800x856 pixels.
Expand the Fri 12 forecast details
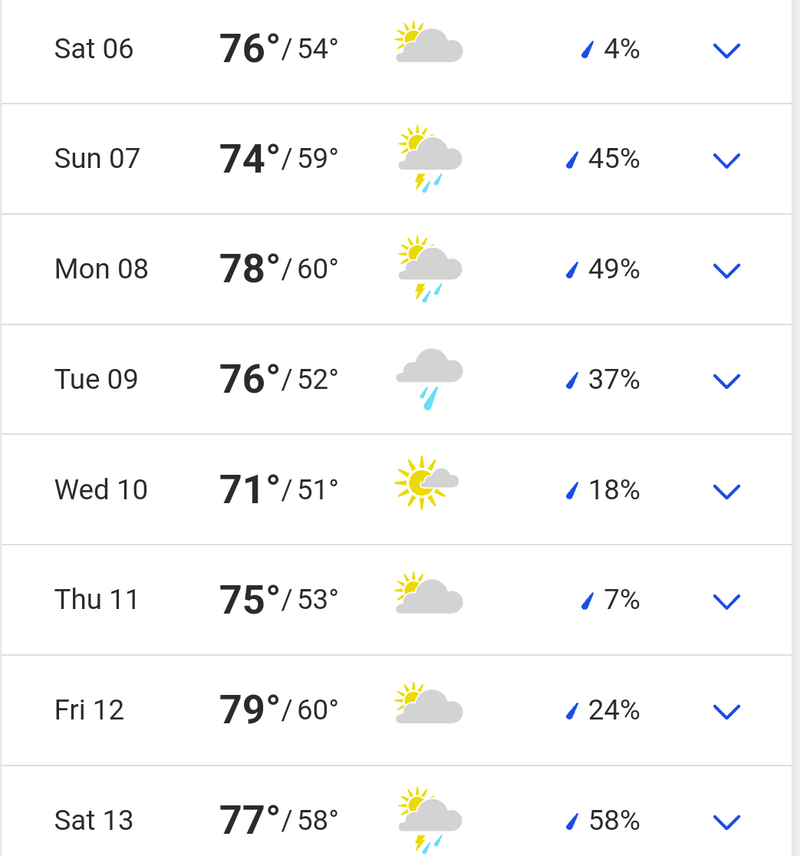pos(726,711)
